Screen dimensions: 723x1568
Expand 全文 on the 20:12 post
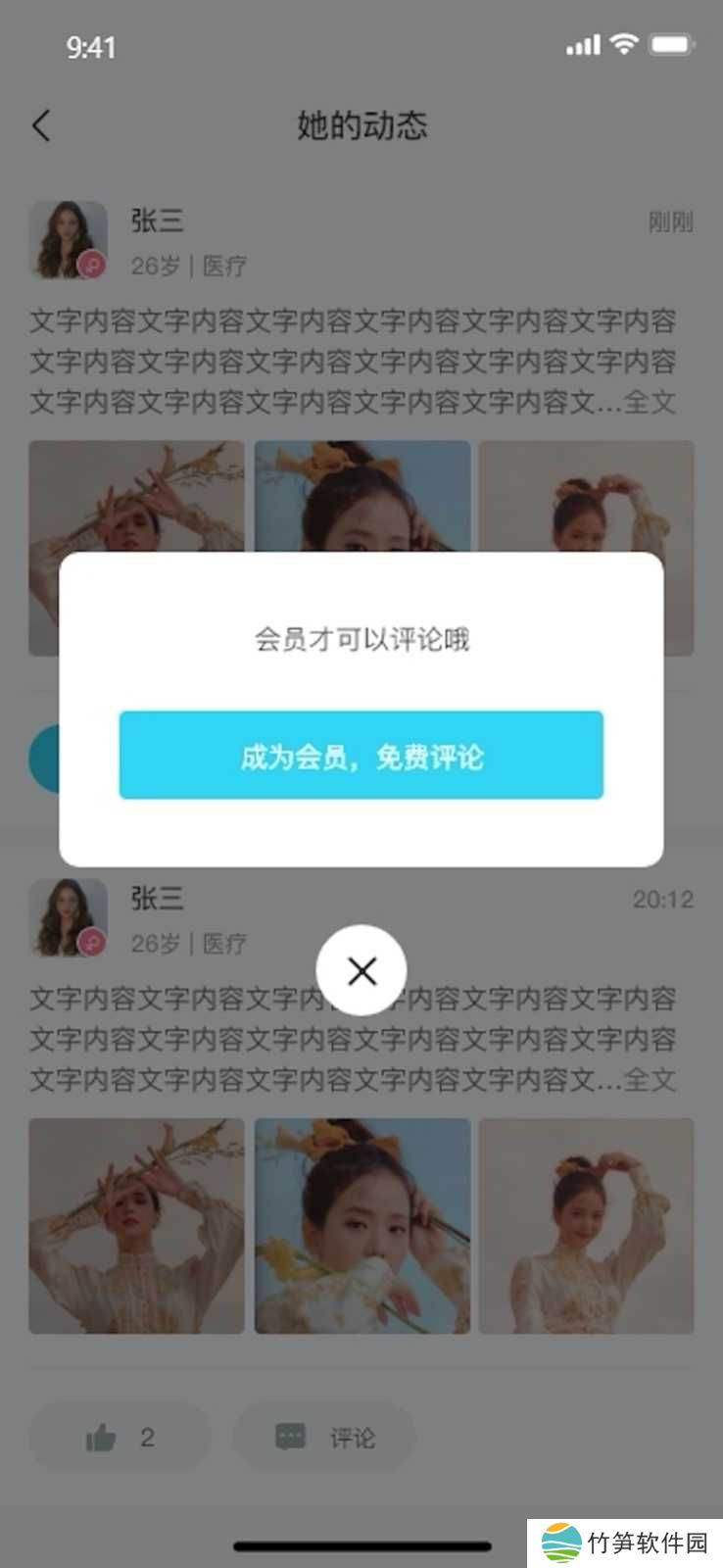650,1080
